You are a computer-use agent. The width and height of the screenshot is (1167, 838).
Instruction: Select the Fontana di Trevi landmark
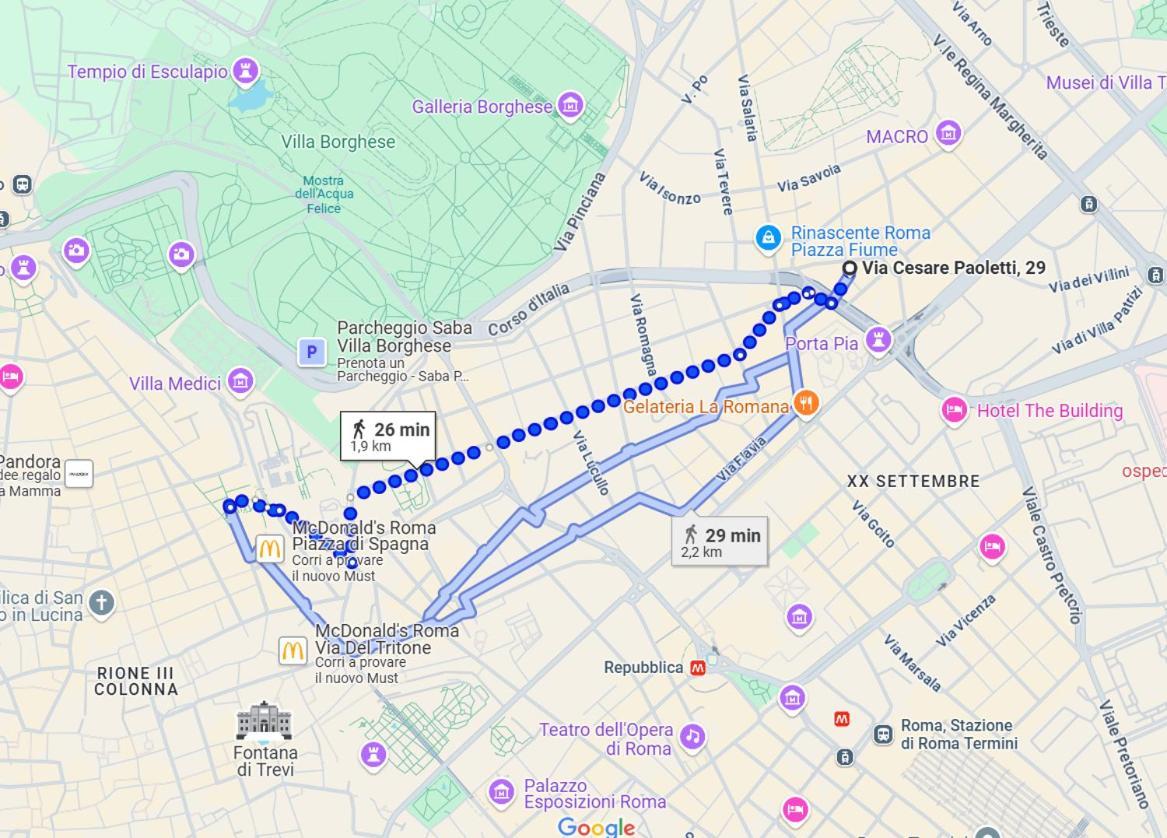[264, 722]
